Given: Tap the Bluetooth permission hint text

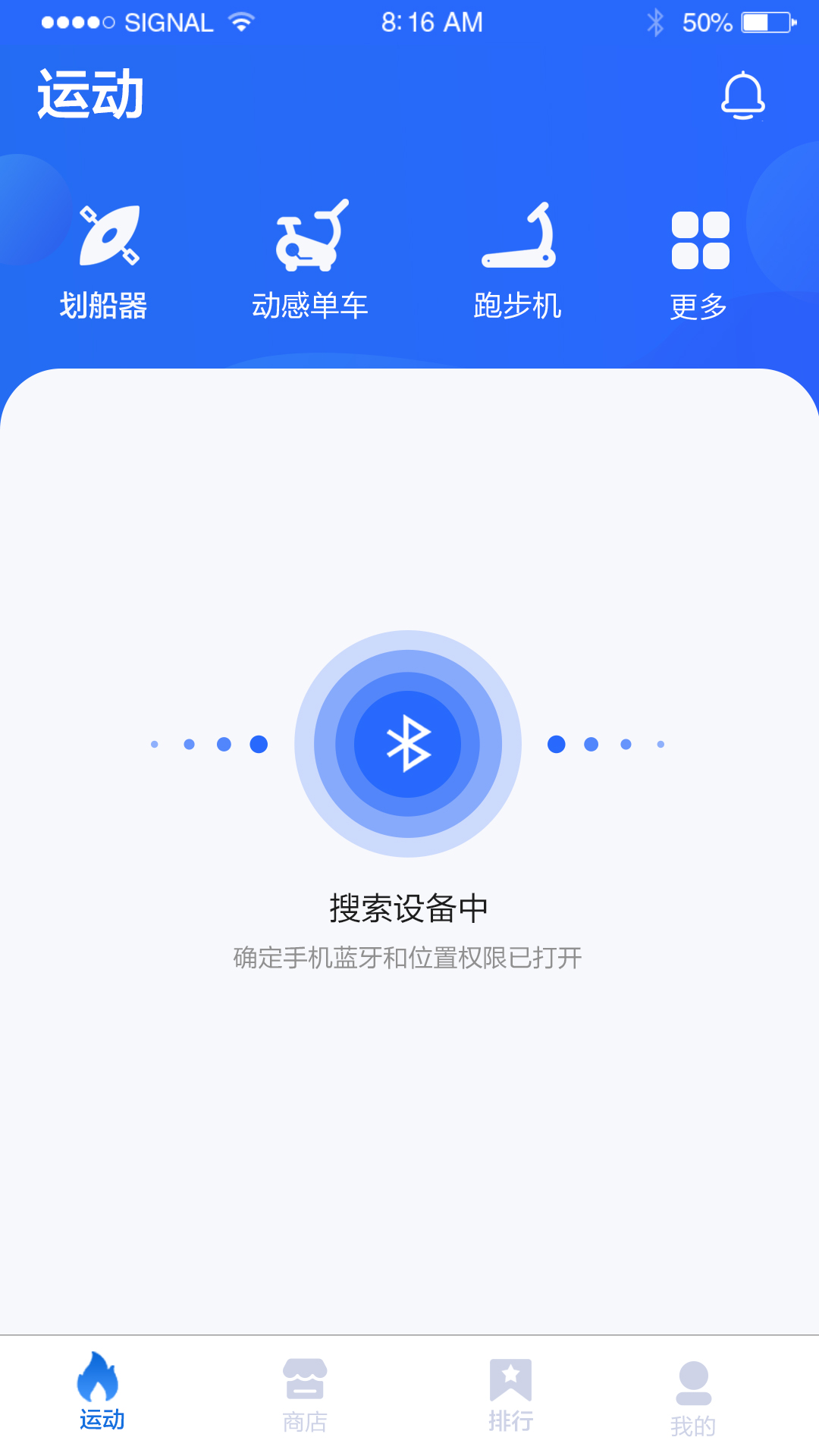Looking at the screenshot, I should pyautogui.click(x=409, y=958).
